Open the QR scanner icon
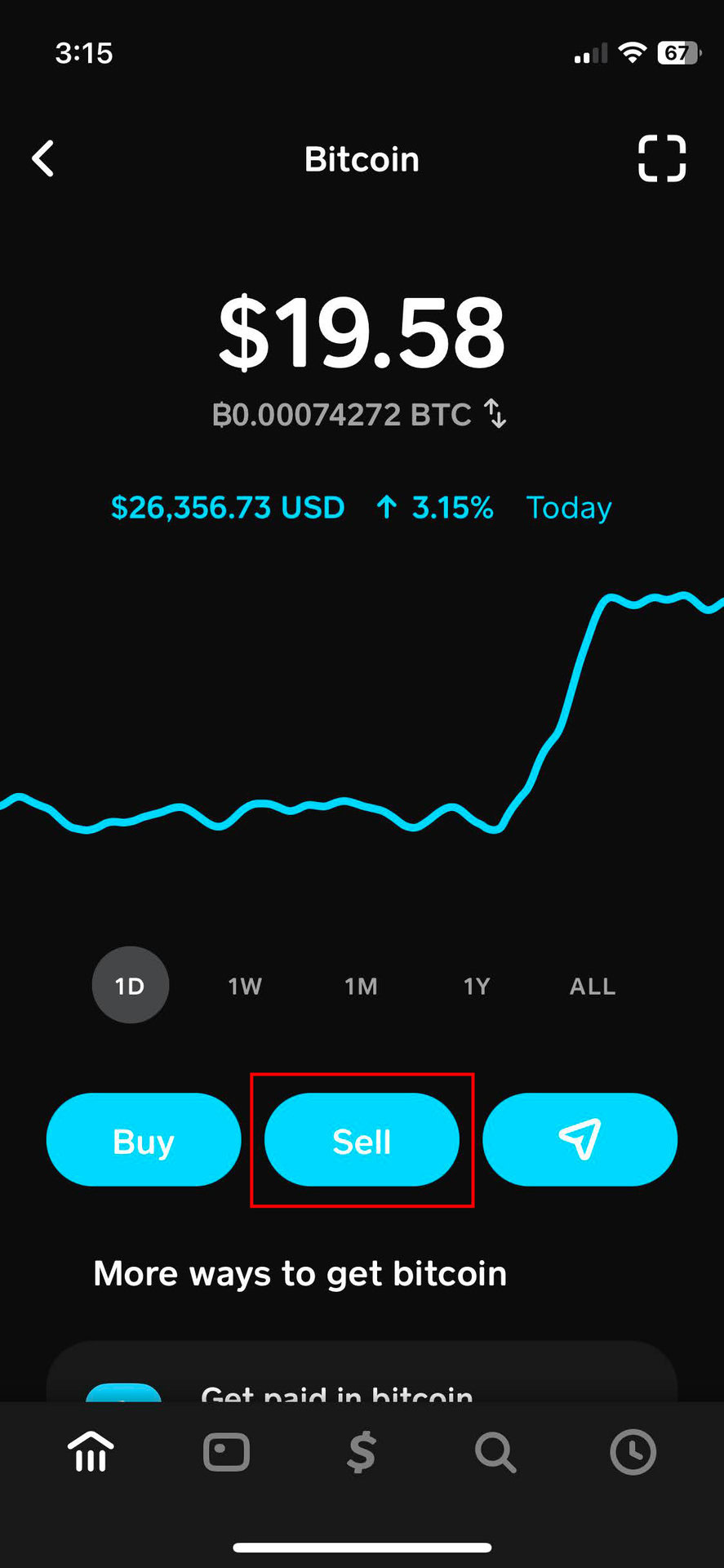 [x=661, y=158]
